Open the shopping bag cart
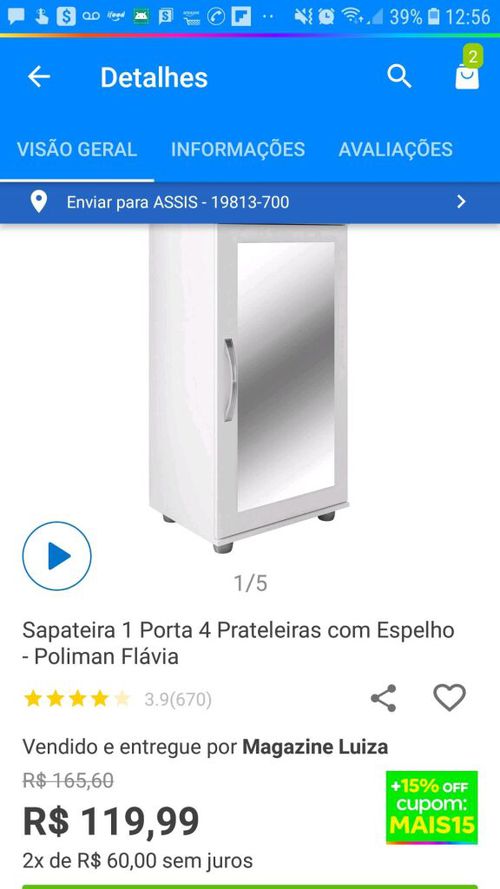 pyautogui.click(x=467, y=77)
